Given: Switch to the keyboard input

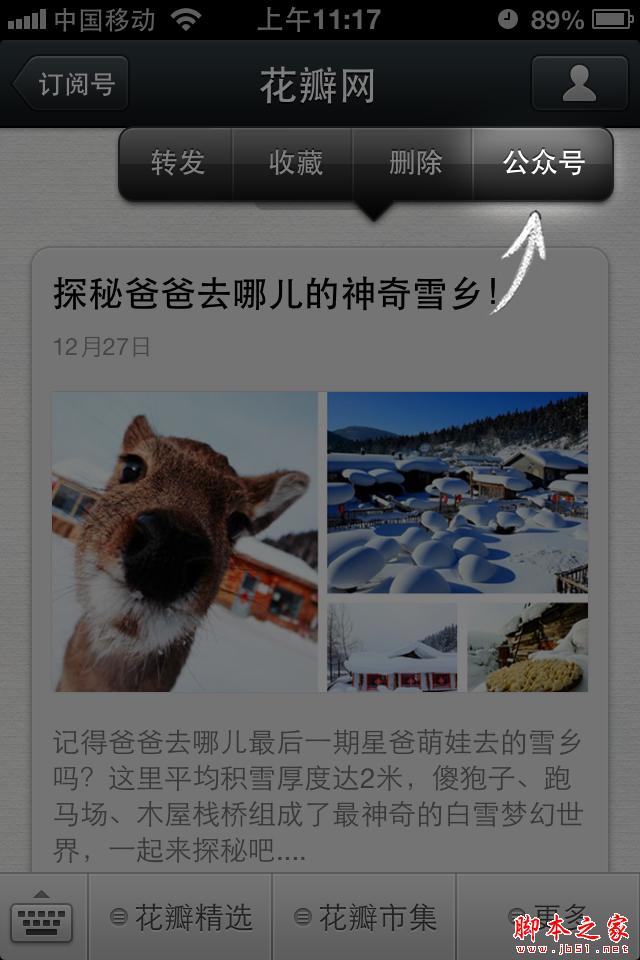Looking at the screenshot, I should point(42,917).
